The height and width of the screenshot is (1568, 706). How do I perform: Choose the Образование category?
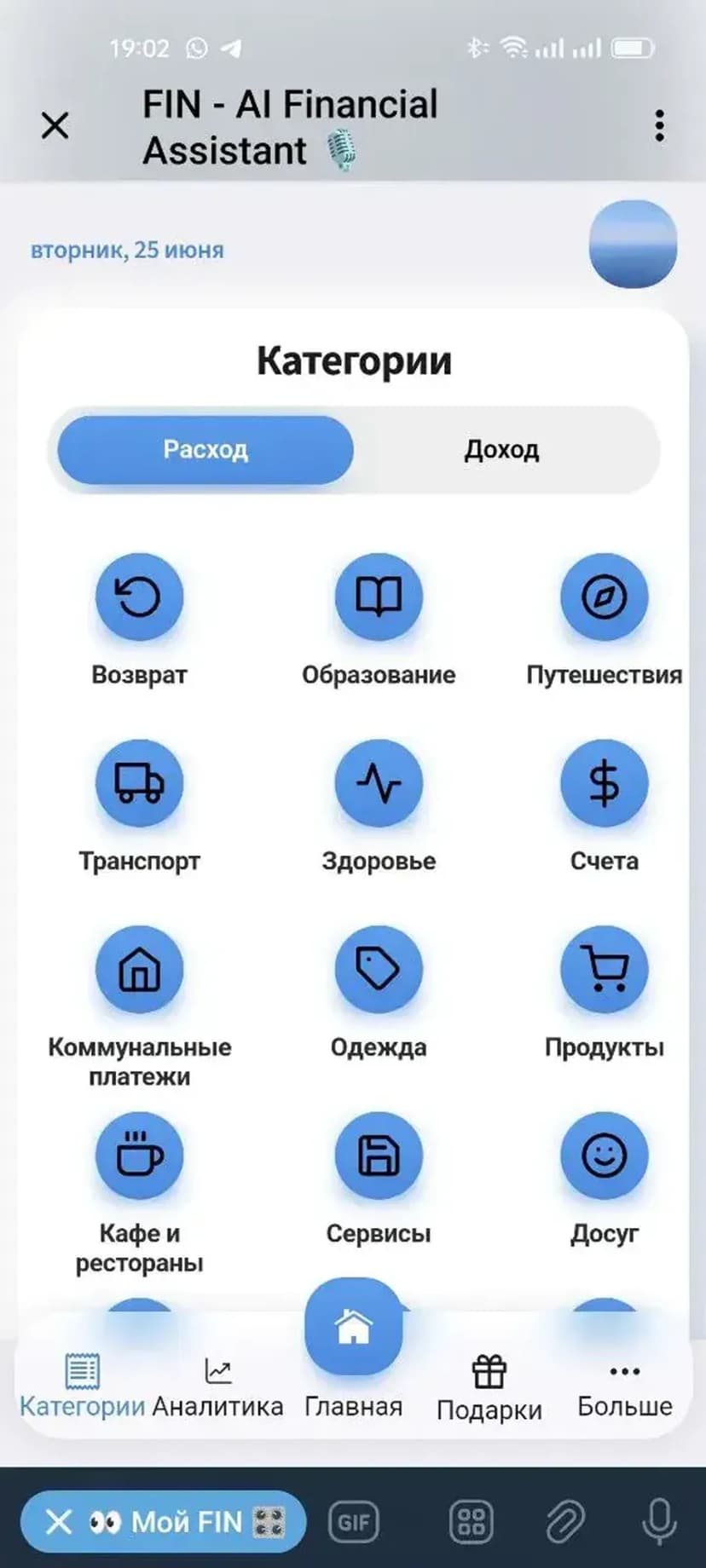[379, 597]
